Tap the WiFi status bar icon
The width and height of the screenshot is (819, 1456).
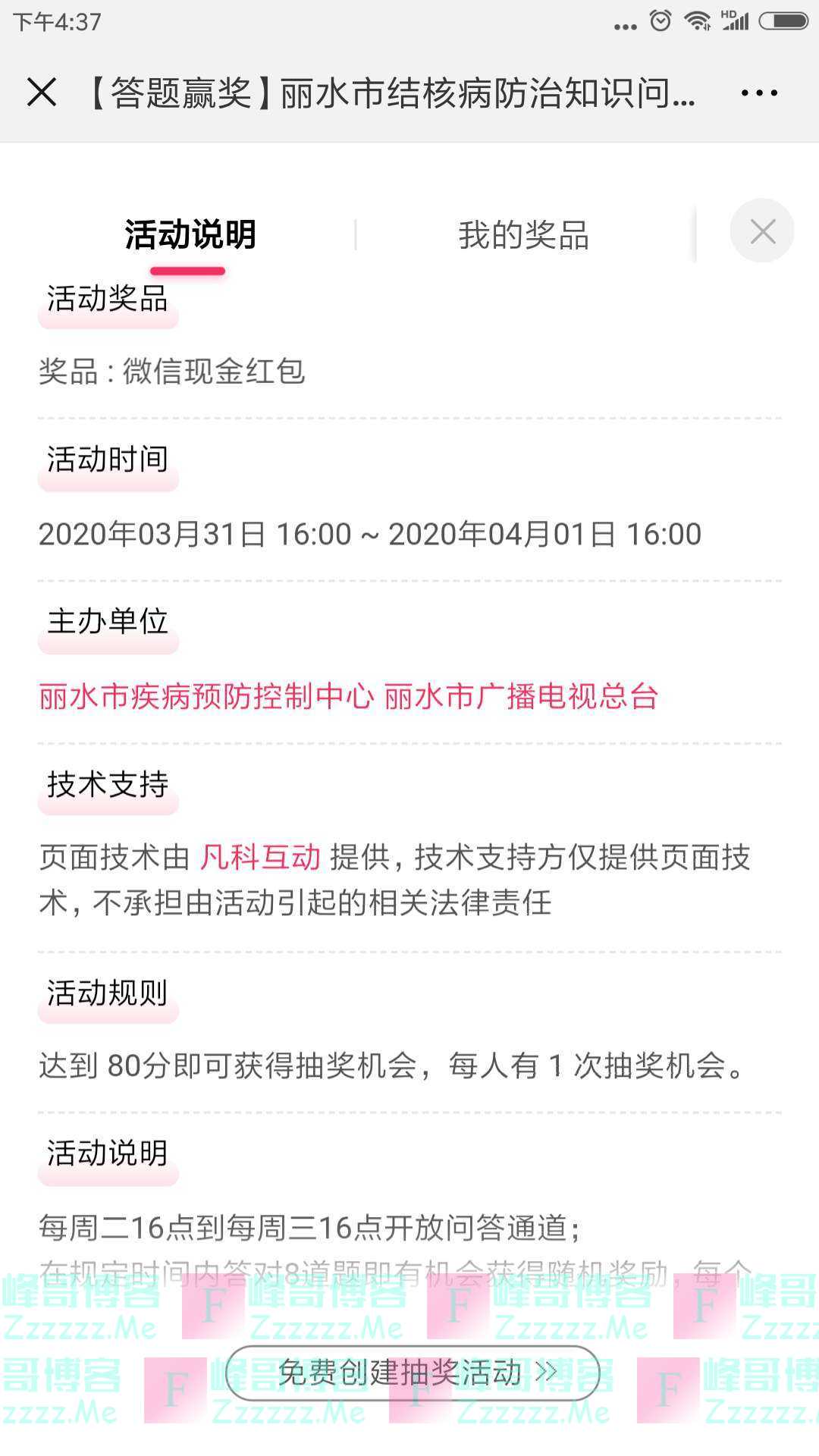point(698,20)
